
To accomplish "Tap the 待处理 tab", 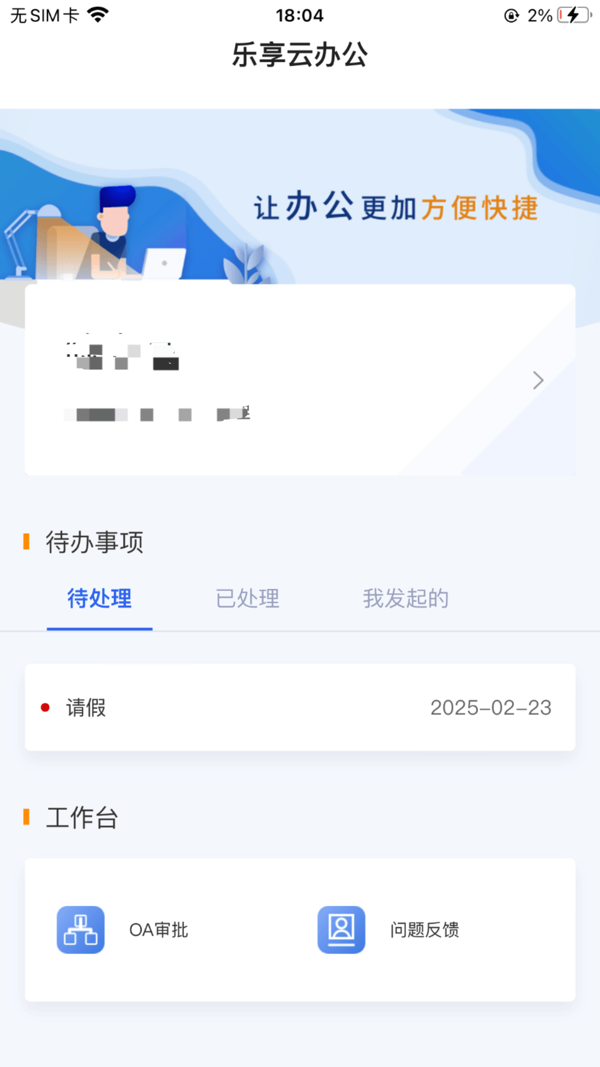I will tap(99, 599).
